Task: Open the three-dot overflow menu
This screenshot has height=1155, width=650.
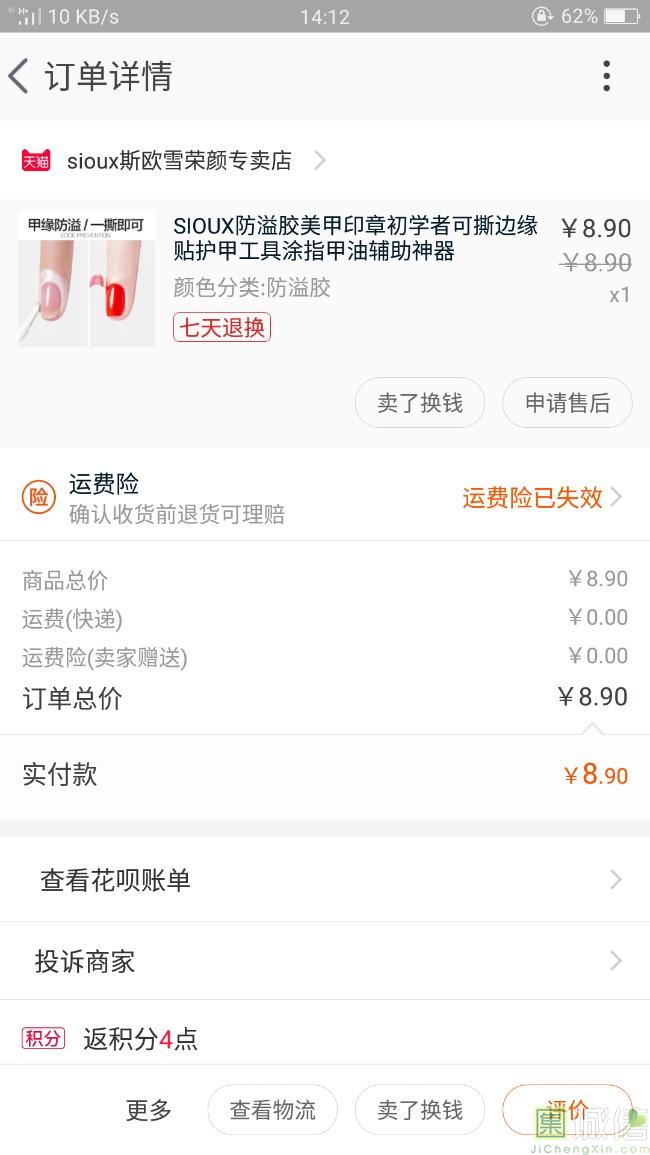Action: pyautogui.click(x=606, y=76)
